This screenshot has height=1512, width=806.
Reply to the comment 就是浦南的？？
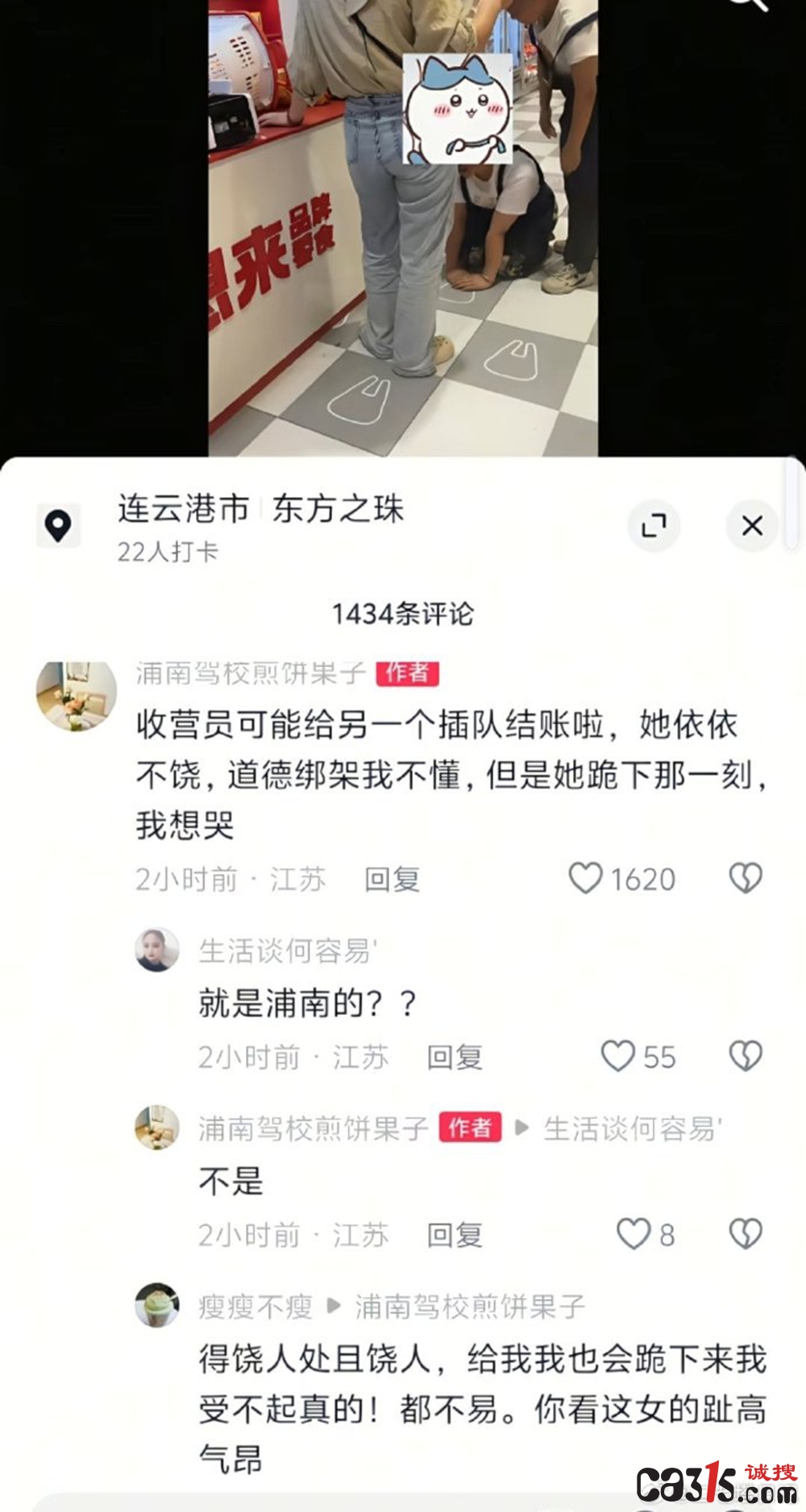(x=454, y=1058)
